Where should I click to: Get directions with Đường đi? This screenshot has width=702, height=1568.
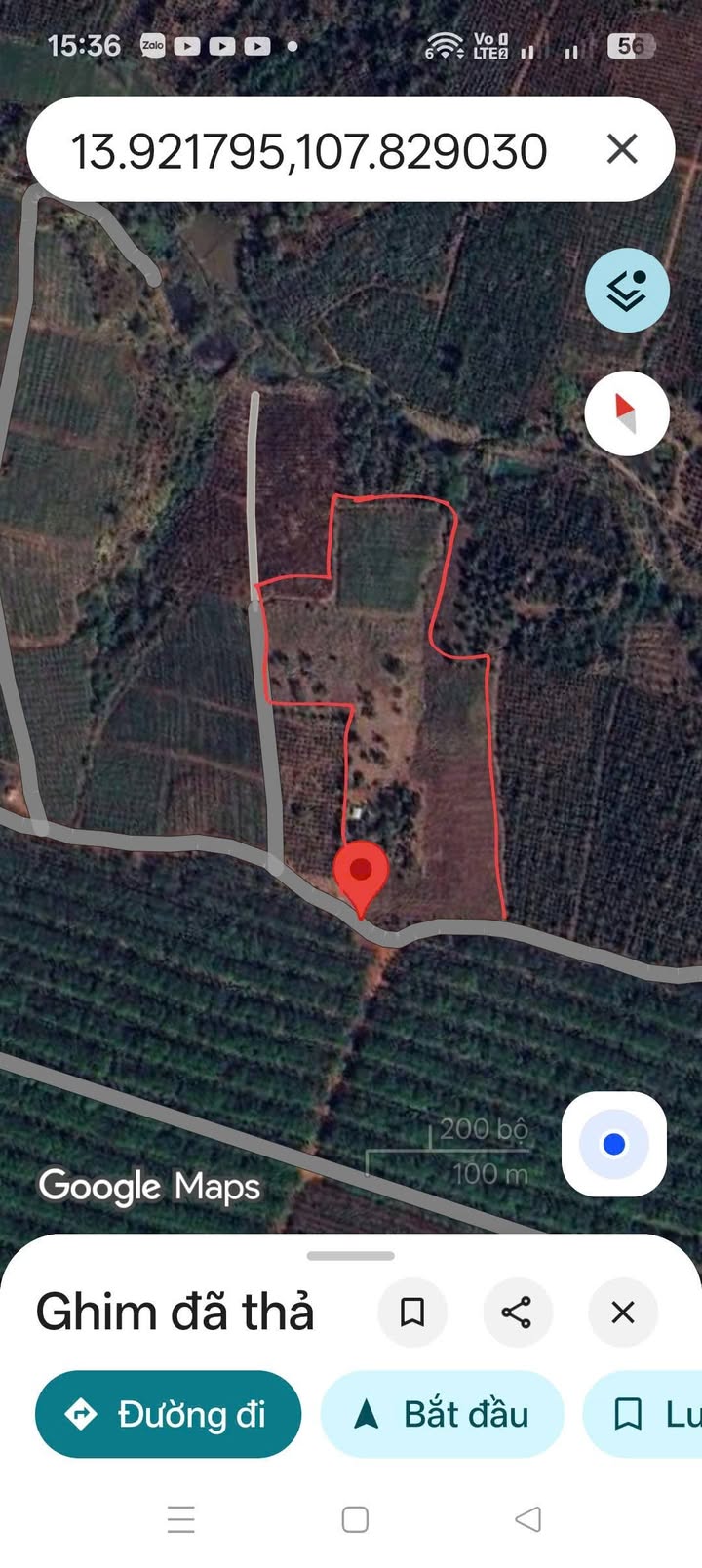[168, 1414]
